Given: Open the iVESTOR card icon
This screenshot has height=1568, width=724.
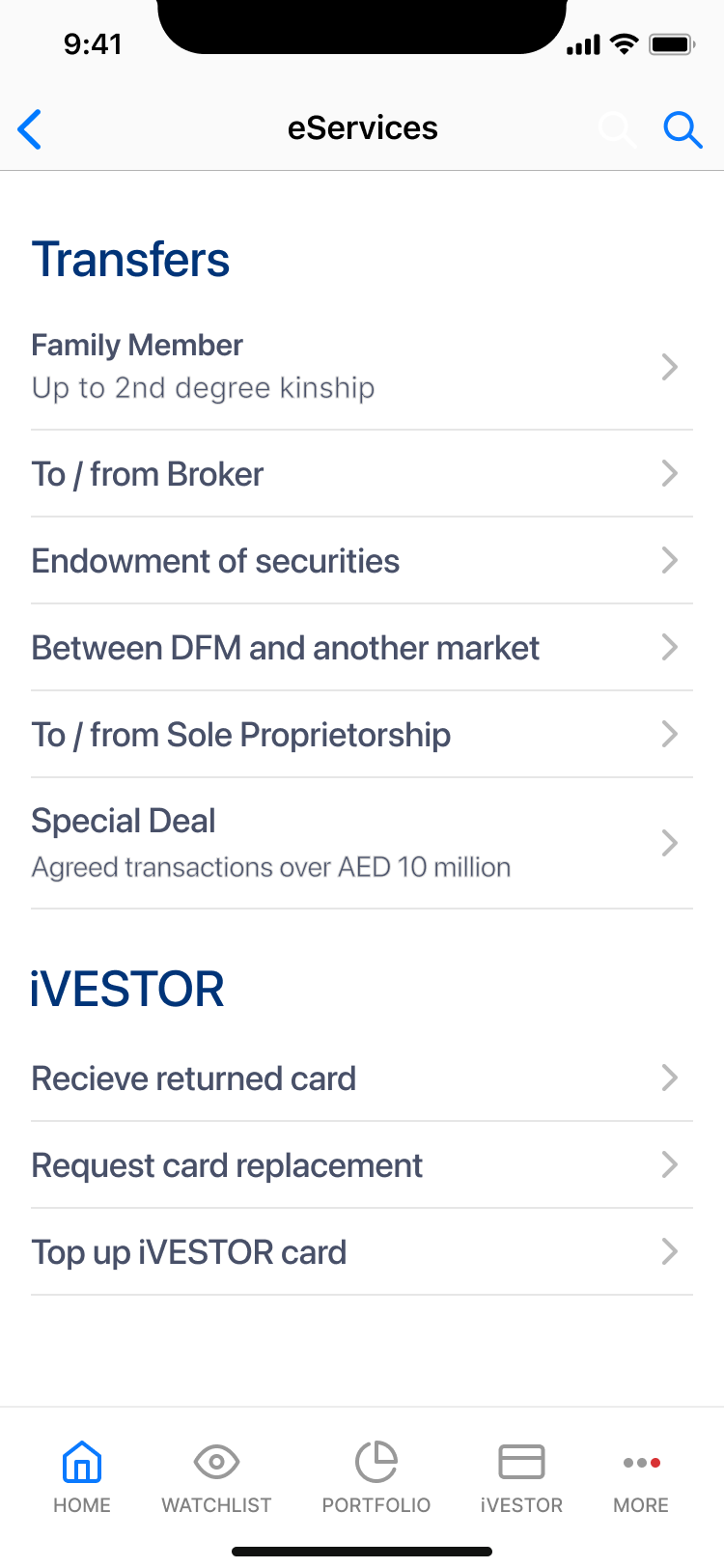Looking at the screenshot, I should (x=520, y=1461).
